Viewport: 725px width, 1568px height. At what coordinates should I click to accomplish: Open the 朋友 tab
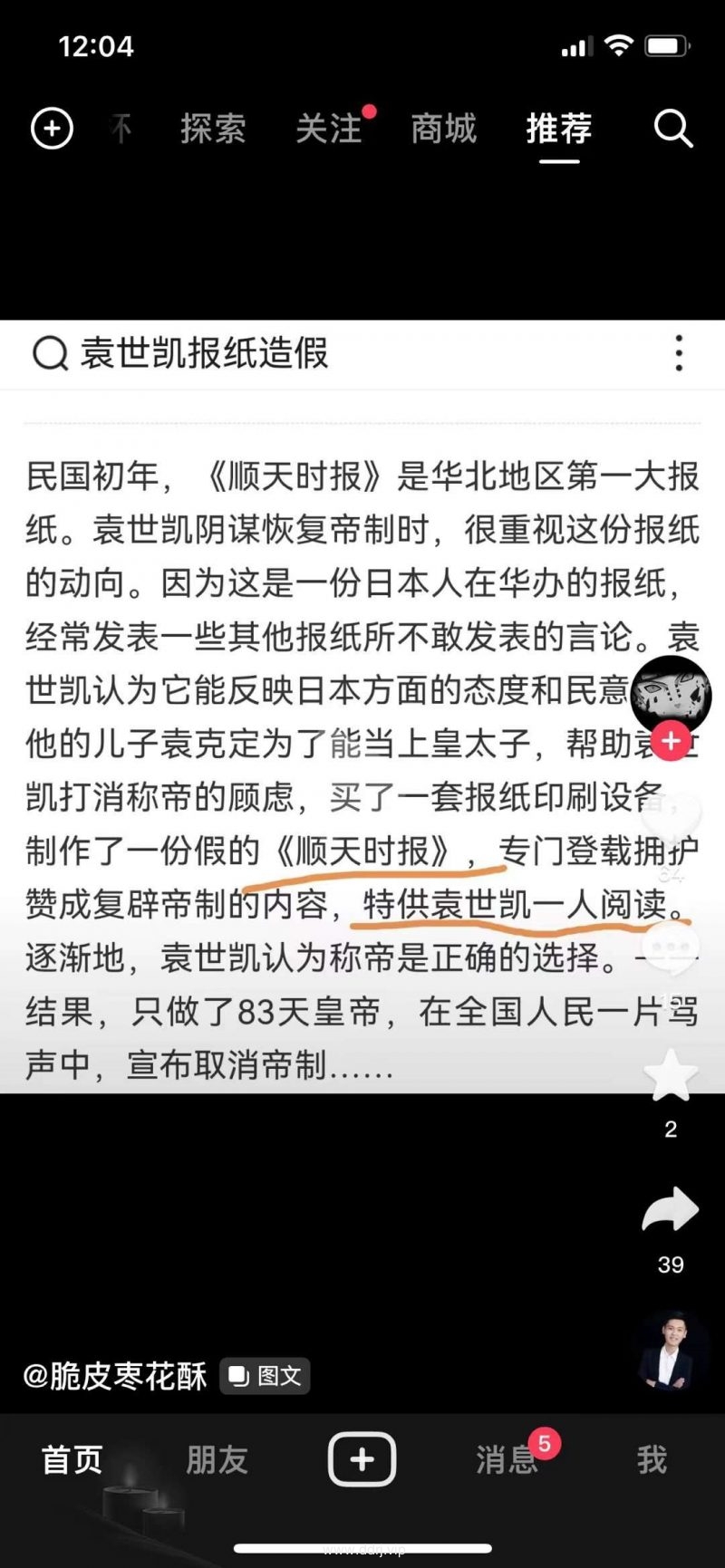217,1459
